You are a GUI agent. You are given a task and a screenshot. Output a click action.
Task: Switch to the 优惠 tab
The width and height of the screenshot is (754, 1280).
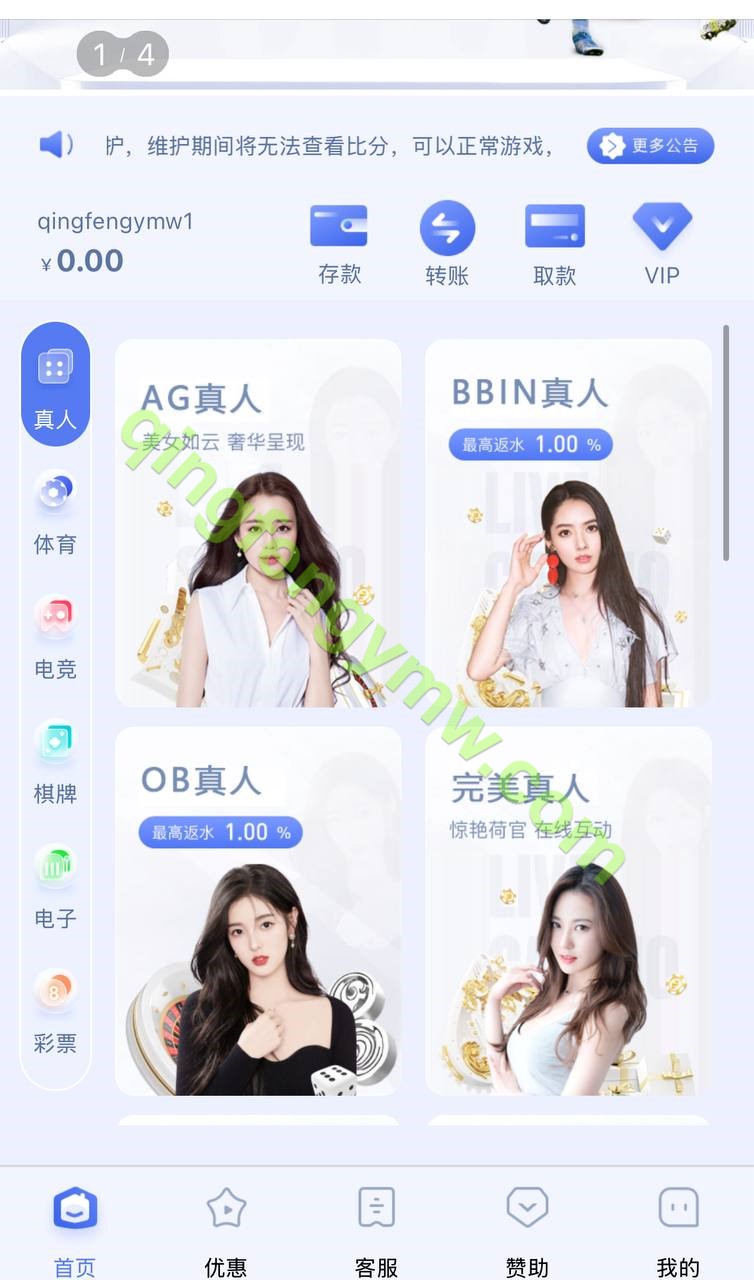click(x=226, y=1232)
